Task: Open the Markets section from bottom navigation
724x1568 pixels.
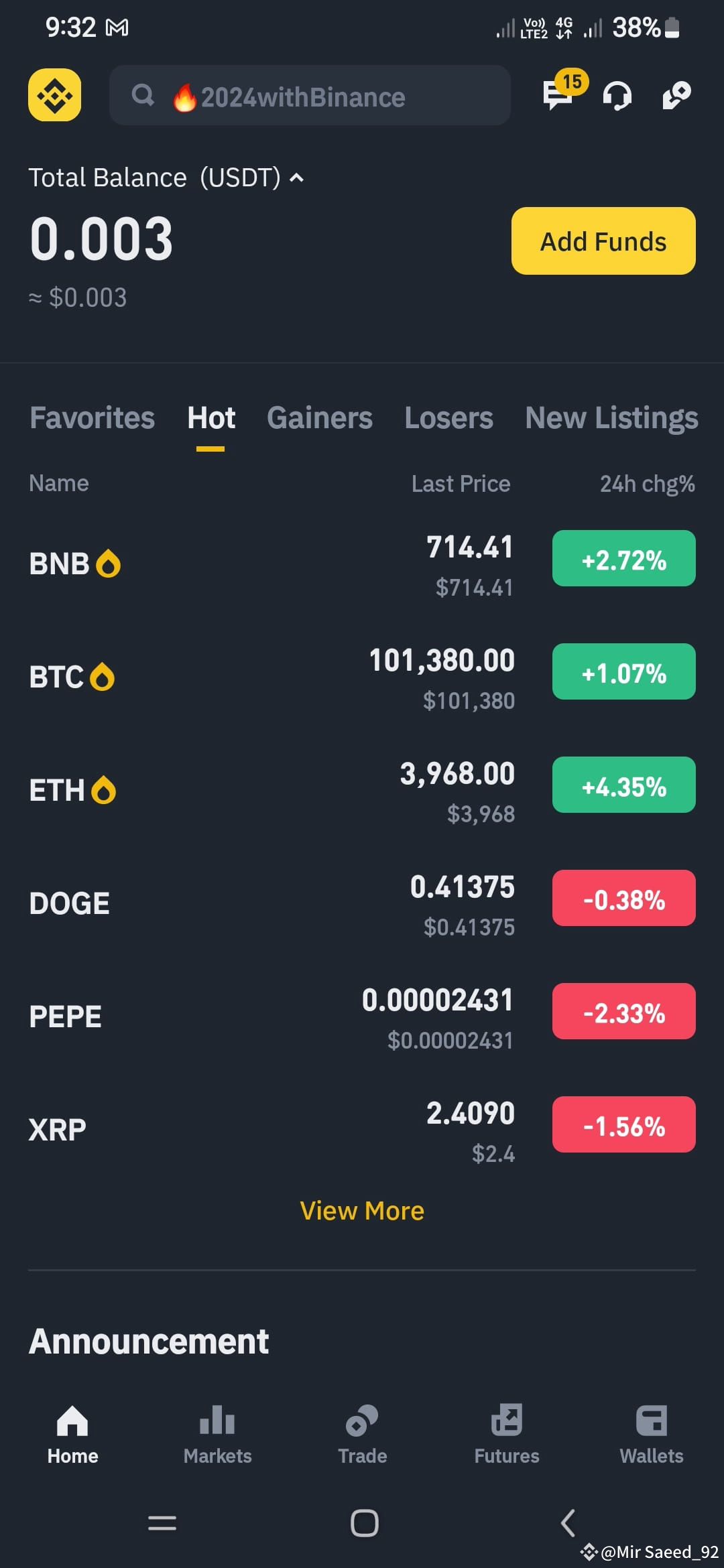Action: 217,1434
